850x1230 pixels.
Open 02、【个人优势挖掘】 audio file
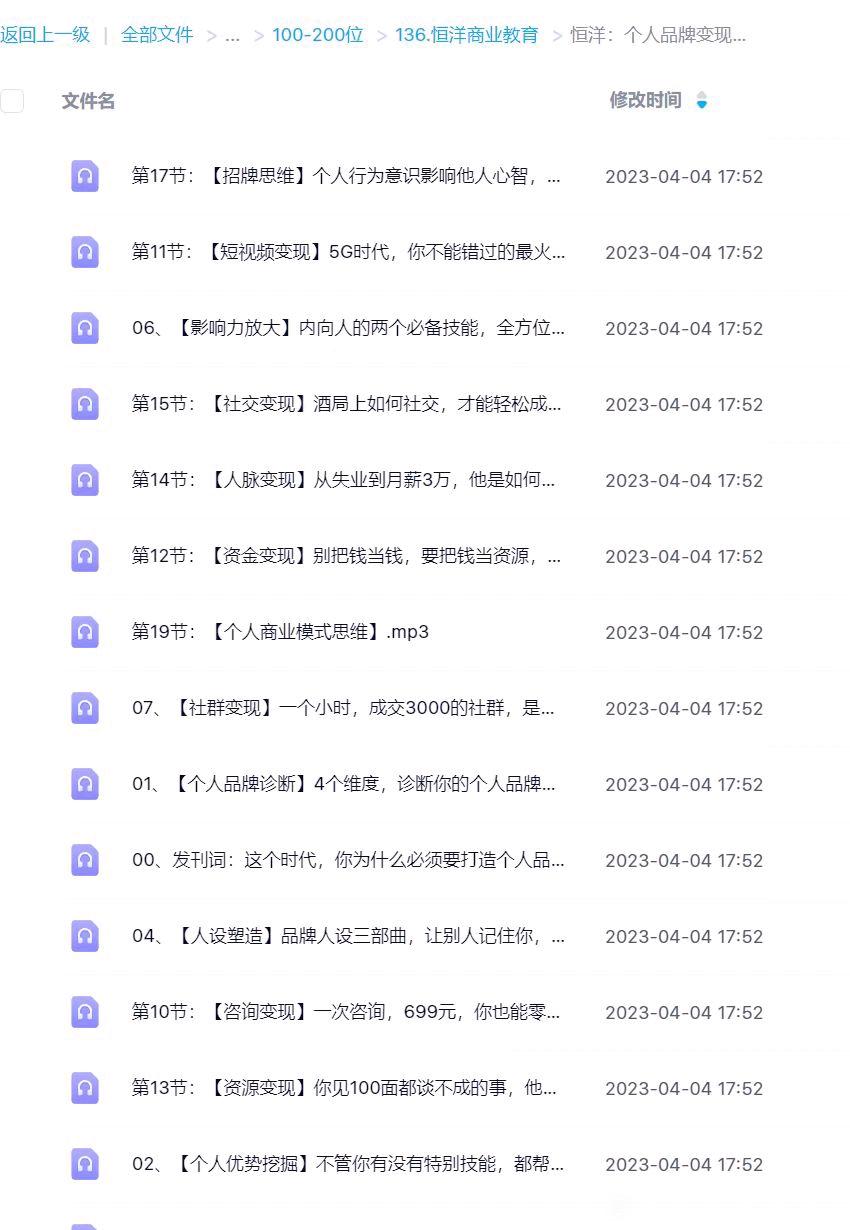(x=348, y=1164)
